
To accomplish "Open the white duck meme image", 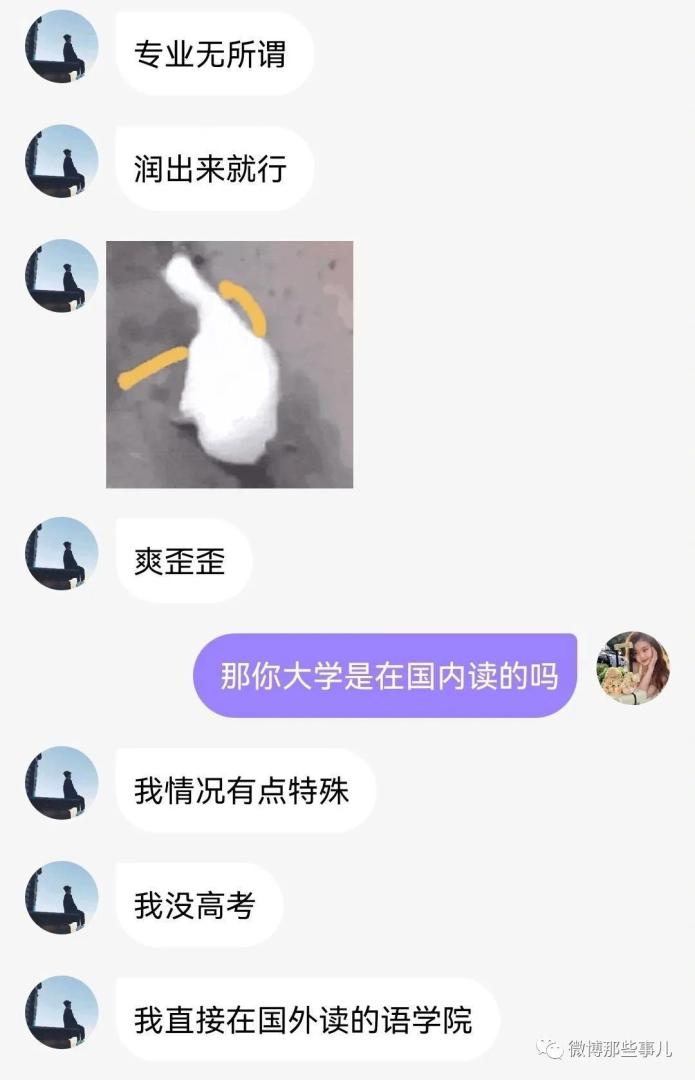I will click(x=229, y=364).
